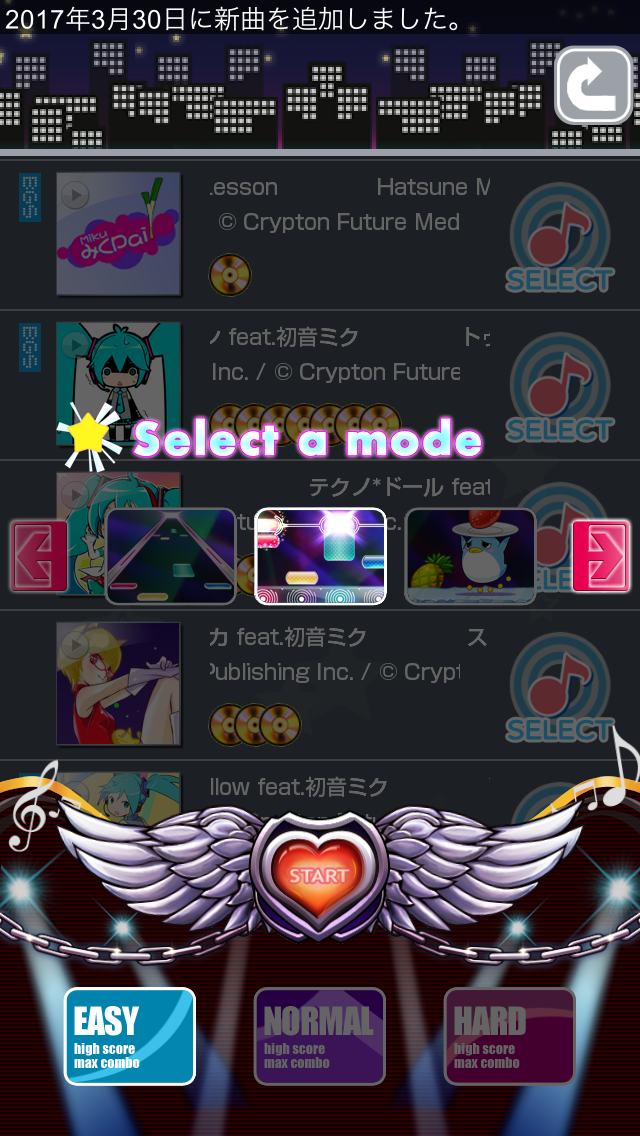Select EASY difficulty
This screenshot has width=640, height=1136.
pyautogui.click(x=130, y=1036)
